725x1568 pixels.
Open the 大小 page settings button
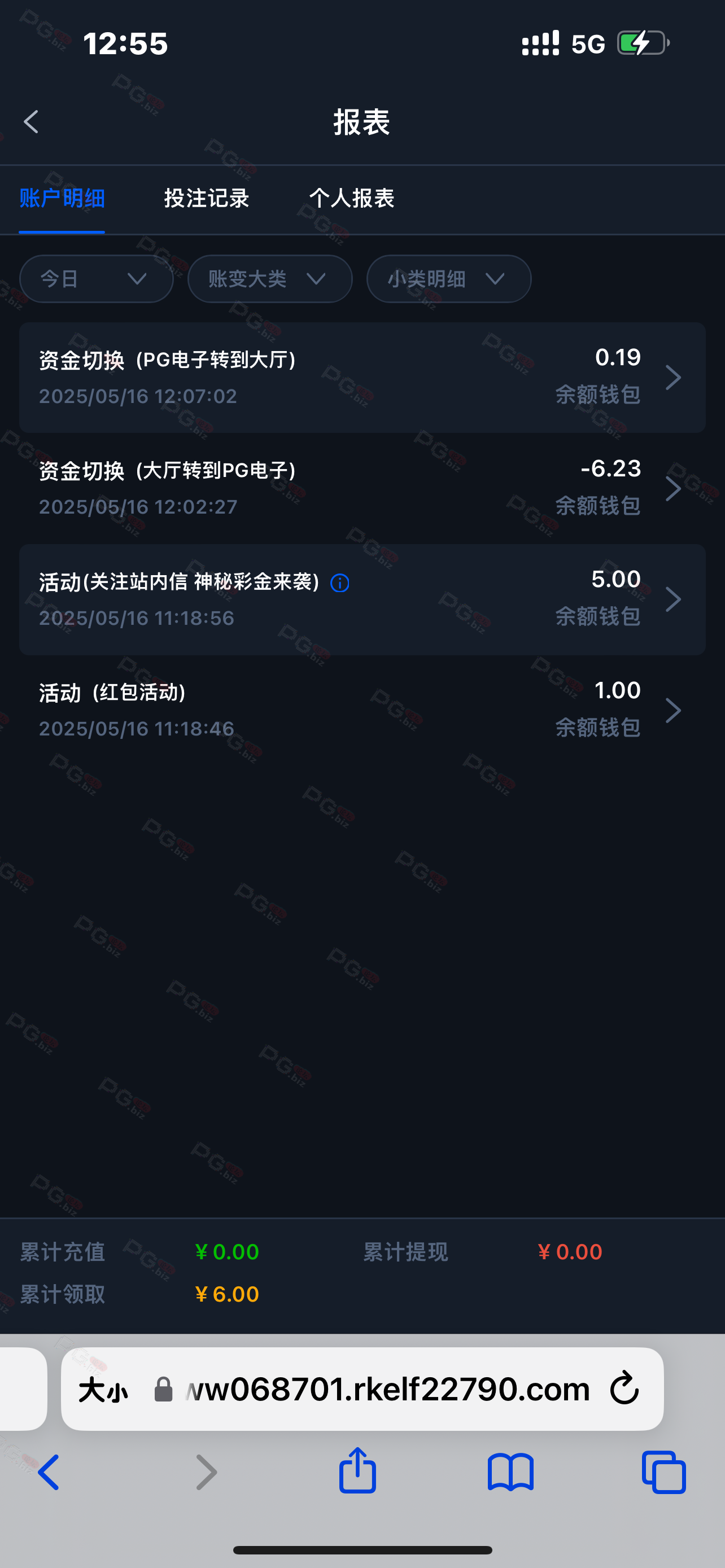(x=103, y=1390)
